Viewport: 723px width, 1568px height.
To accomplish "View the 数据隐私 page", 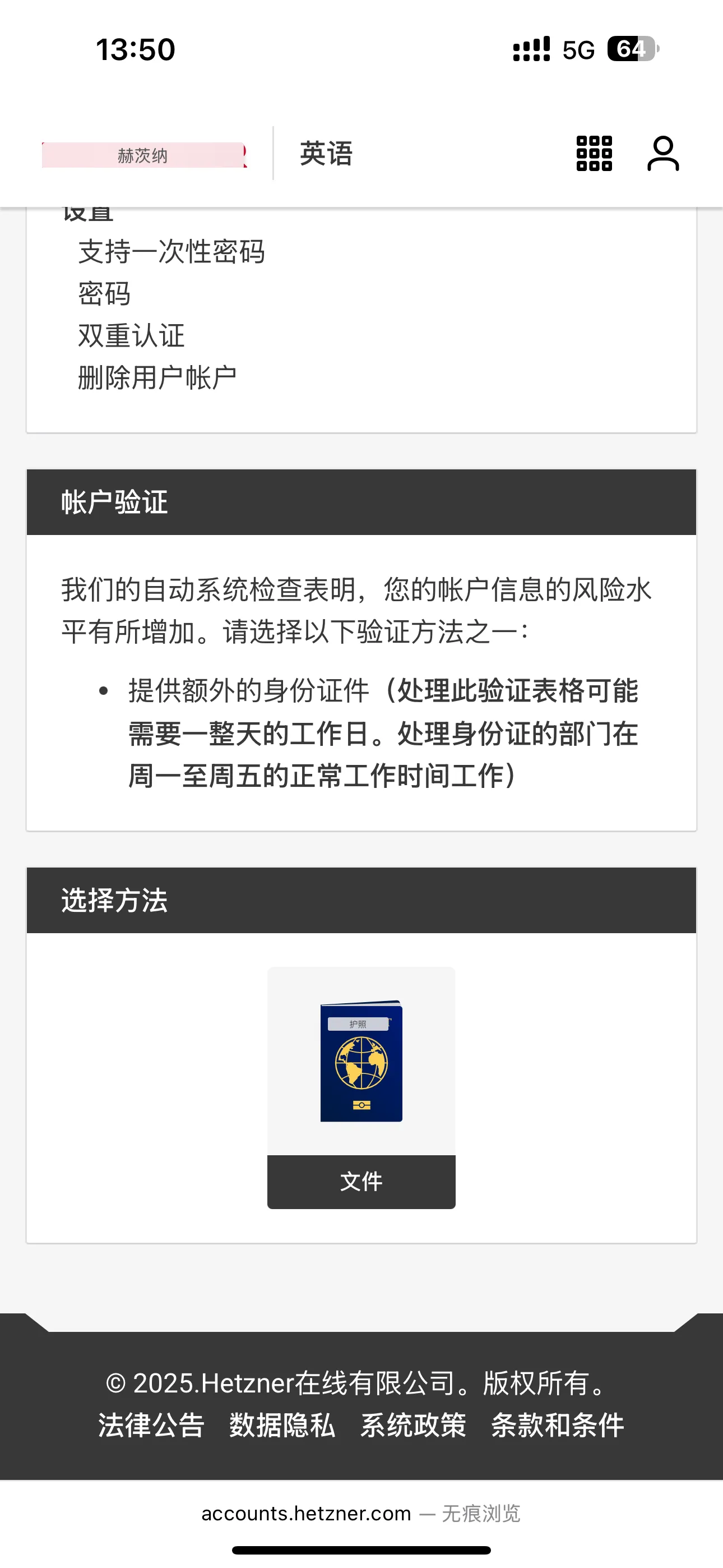I will [x=282, y=1426].
